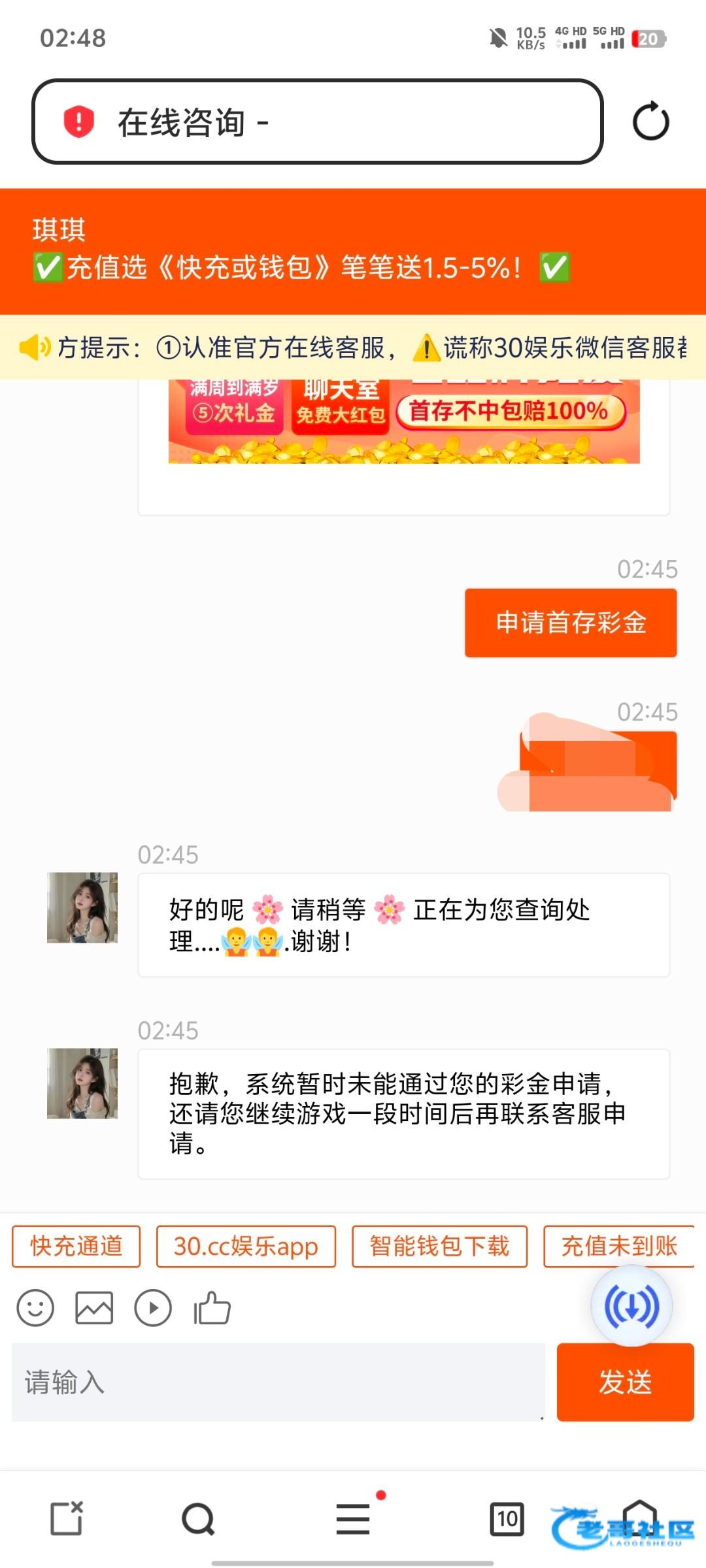Choose the 充值未到账 quick reply
Screen dimensions: 706x1568
pos(618,1246)
